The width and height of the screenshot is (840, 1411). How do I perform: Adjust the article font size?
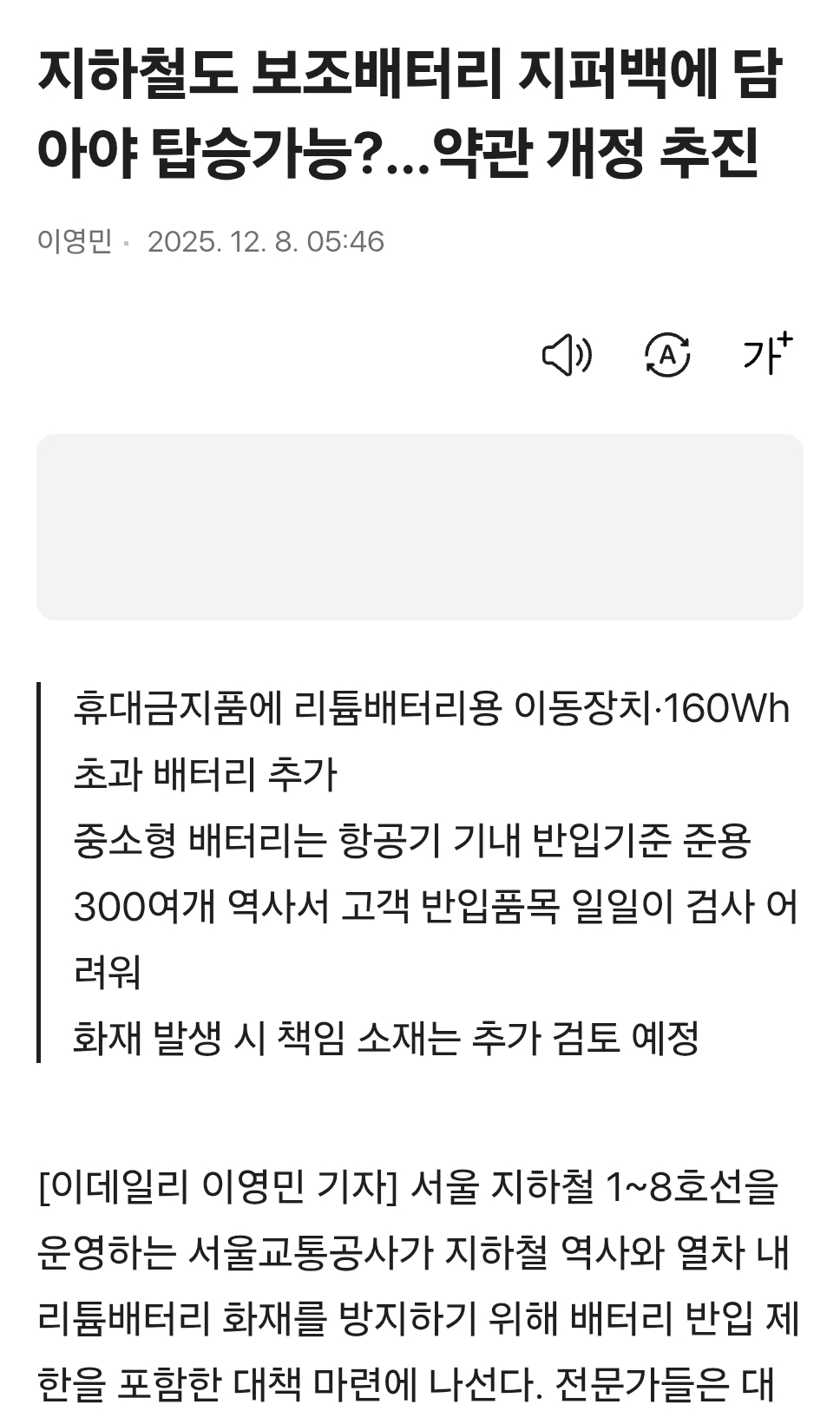[767, 353]
